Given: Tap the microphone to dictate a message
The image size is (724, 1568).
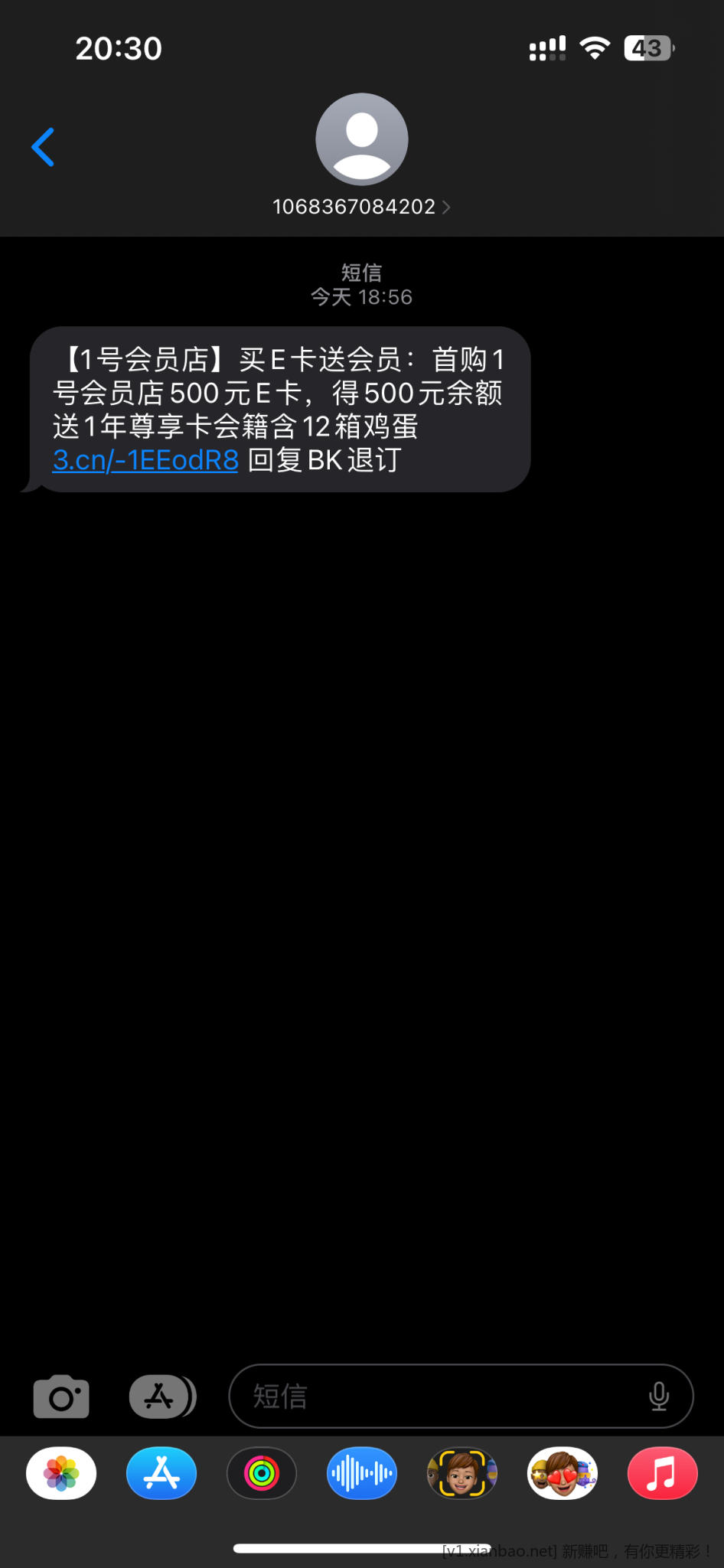Looking at the screenshot, I should pos(659,1396).
